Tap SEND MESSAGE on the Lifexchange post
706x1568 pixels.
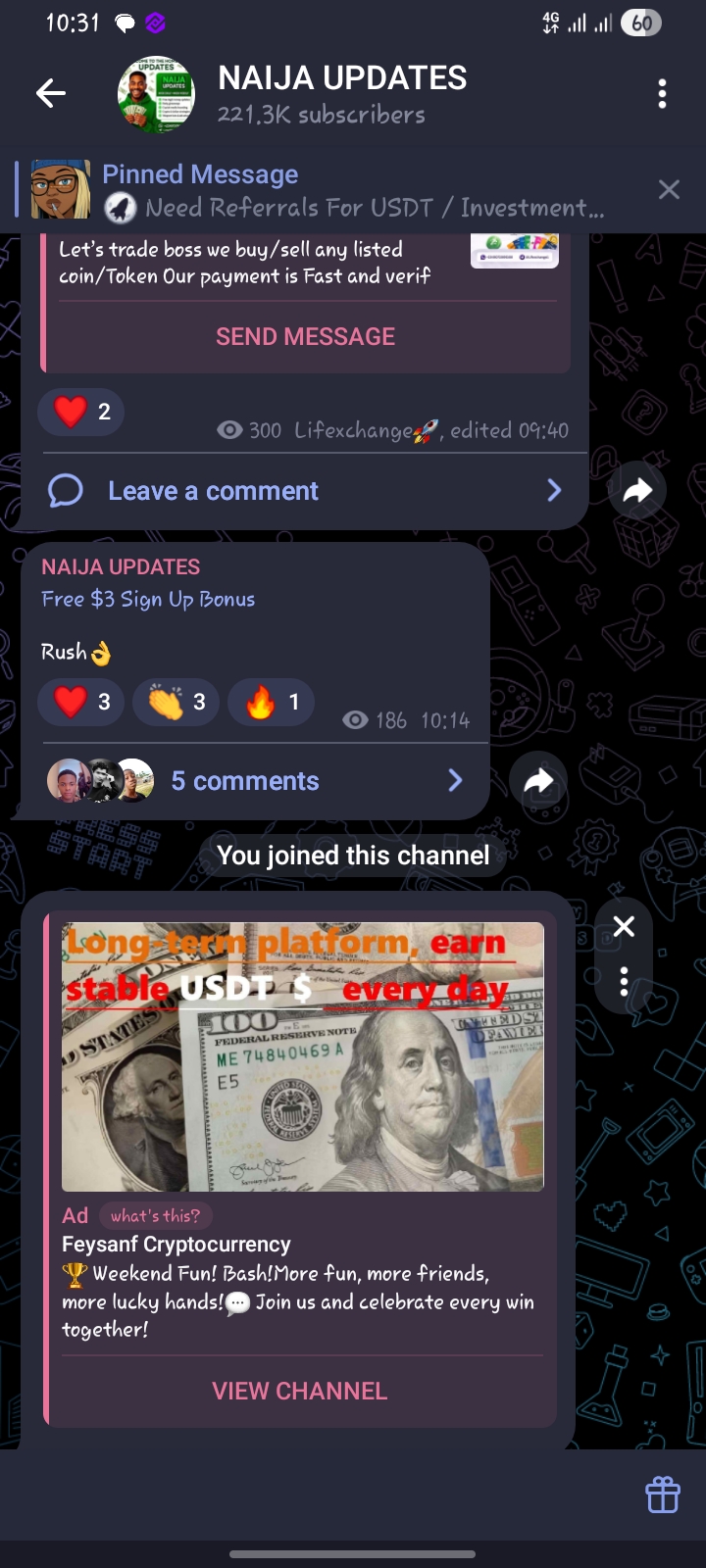(305, 337)
